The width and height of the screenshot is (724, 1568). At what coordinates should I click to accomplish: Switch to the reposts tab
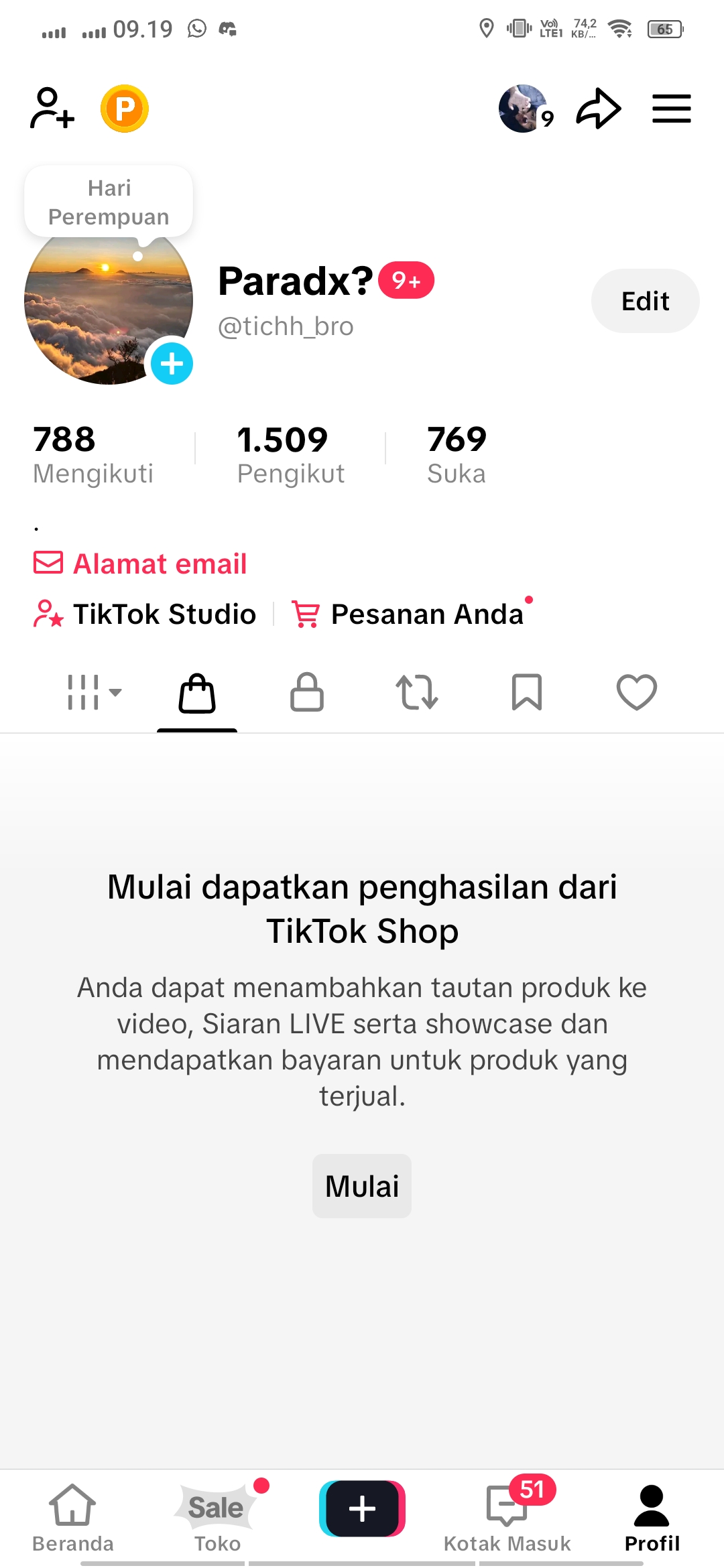point(417,692)
